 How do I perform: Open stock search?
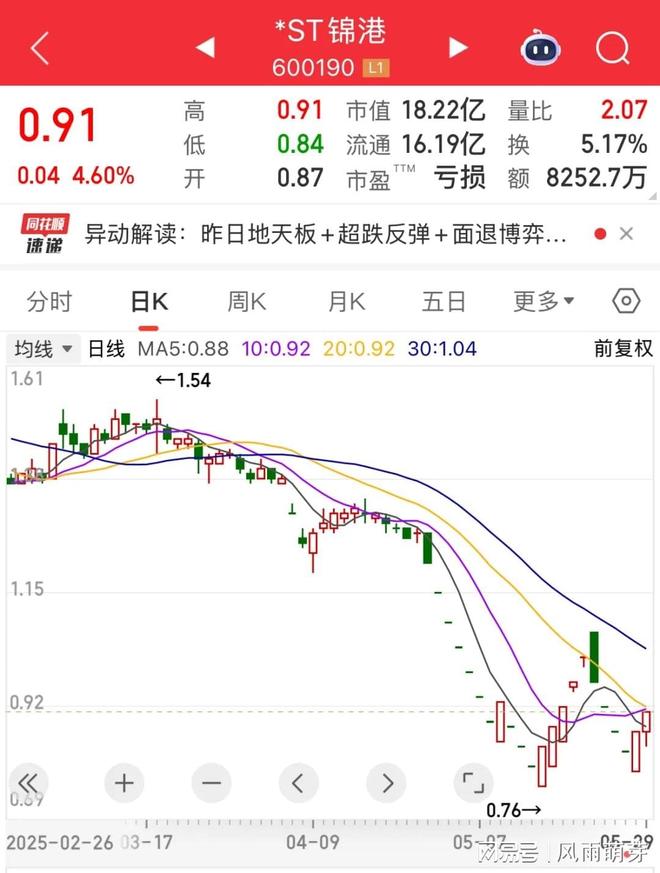pos(611,47)
